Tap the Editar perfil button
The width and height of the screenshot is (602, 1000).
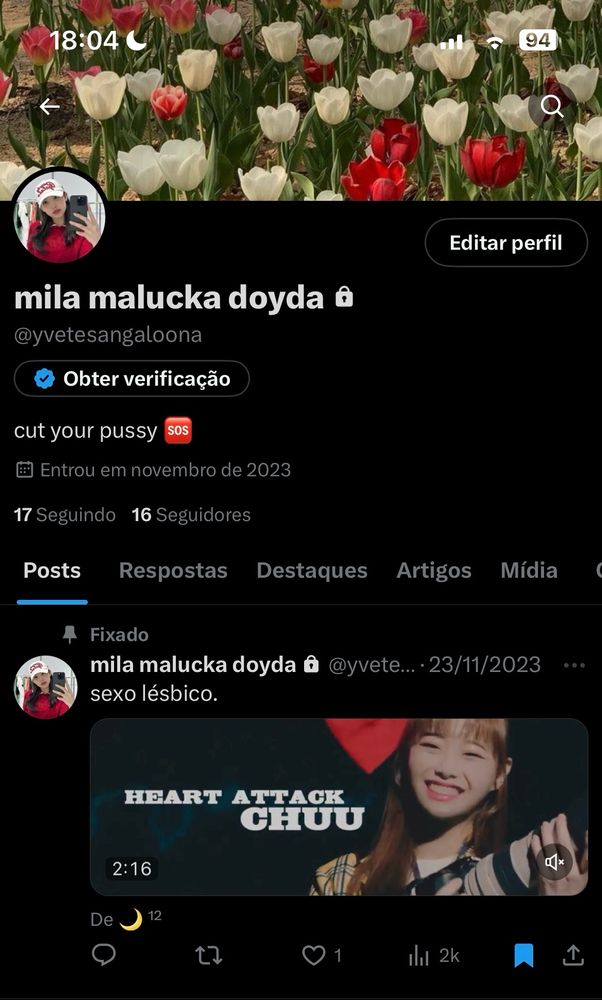point(505,243)
